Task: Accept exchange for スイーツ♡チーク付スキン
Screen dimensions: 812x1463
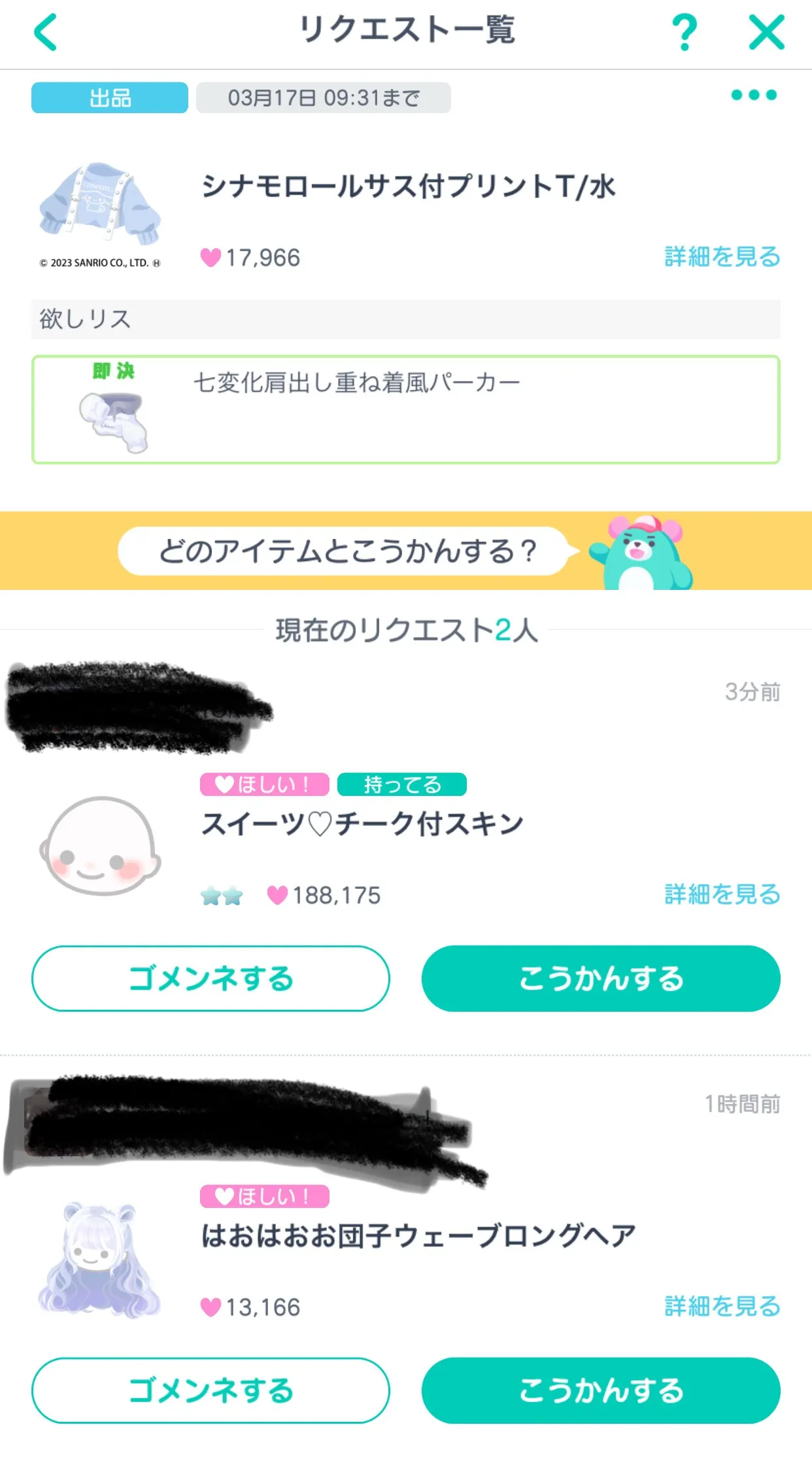Action: pos(601,978)
